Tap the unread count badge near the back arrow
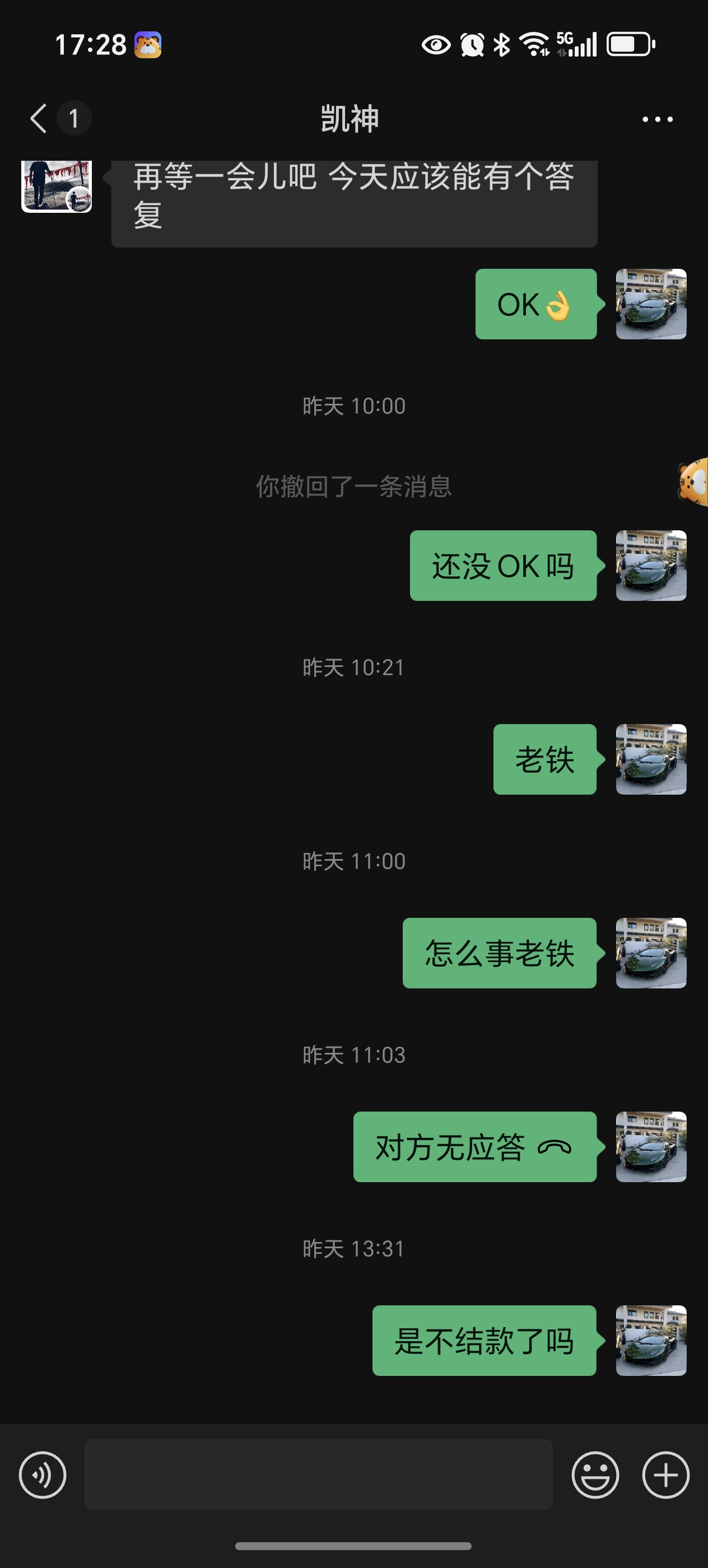Image resolution: width=708 pixels, height=1568 pixels. click(73, 119)
